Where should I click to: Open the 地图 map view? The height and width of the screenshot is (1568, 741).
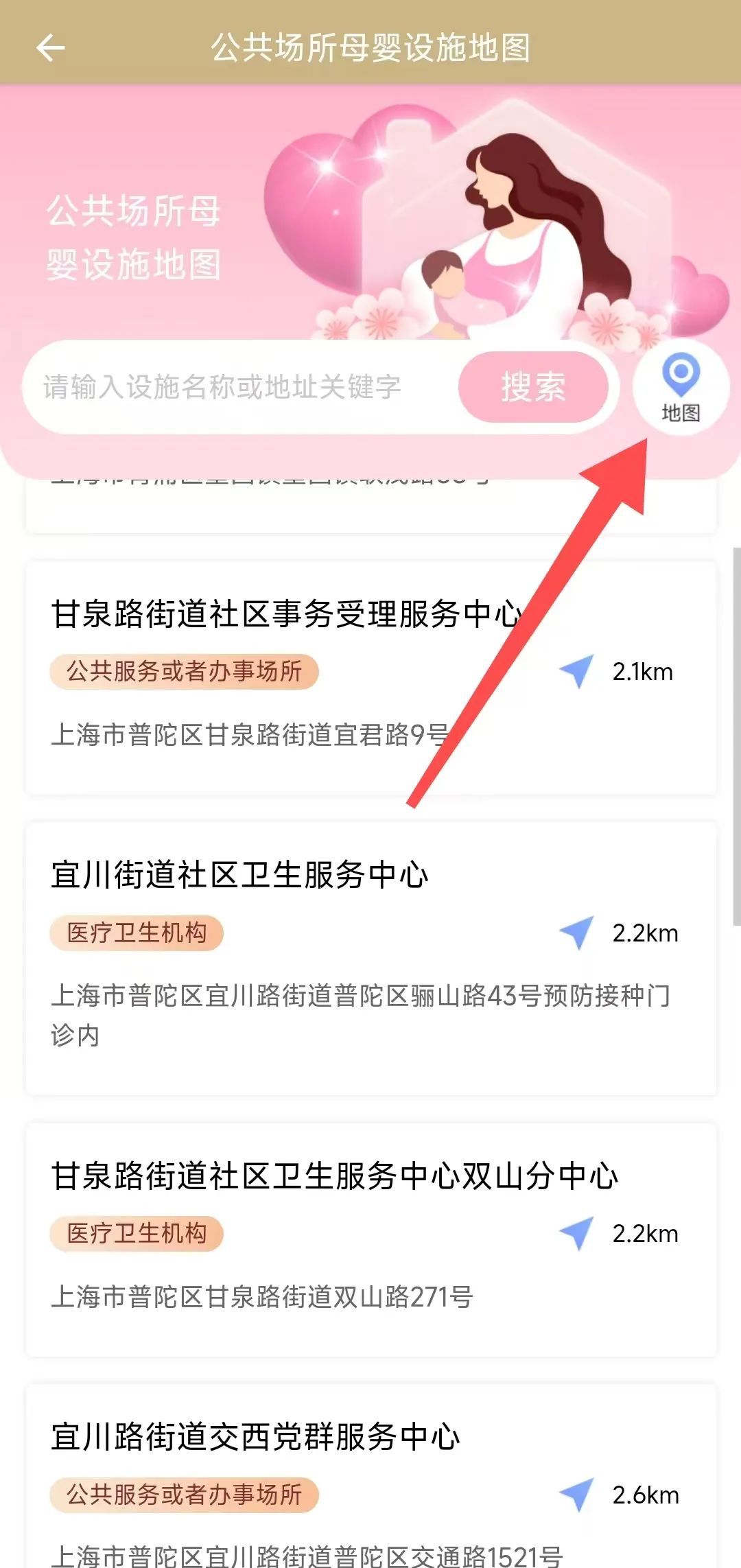point(680,388)
